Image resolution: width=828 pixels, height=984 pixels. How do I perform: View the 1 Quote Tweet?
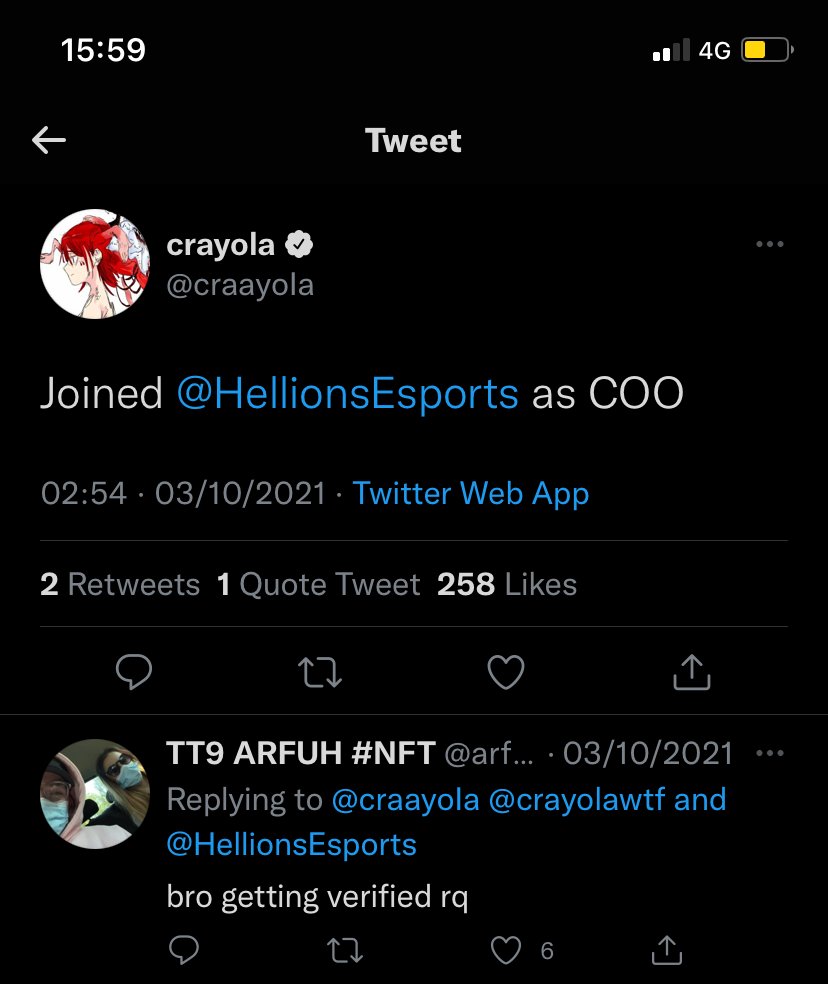[318, 584]
